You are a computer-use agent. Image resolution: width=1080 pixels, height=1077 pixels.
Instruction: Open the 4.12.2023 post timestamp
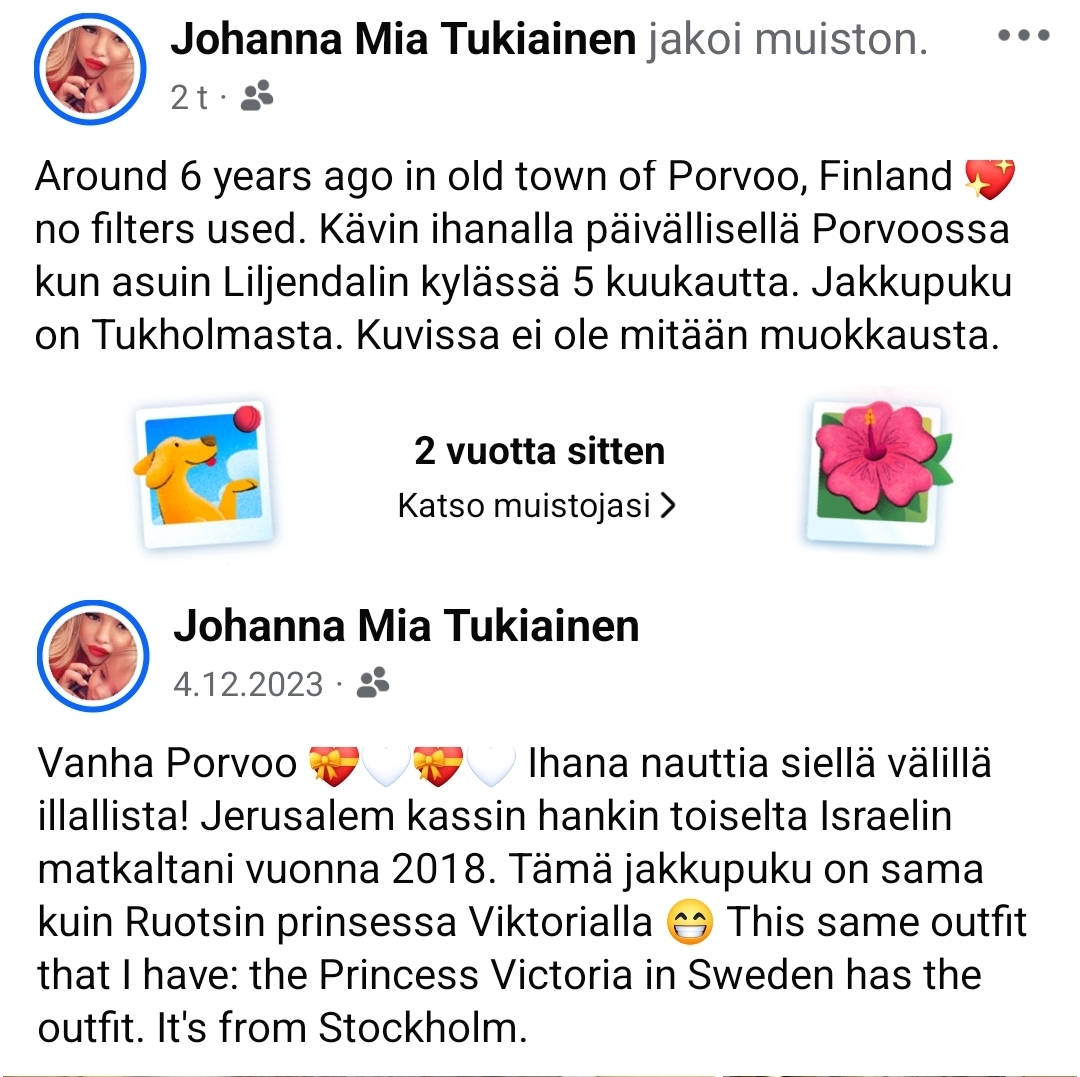click(x=248, y=685)
